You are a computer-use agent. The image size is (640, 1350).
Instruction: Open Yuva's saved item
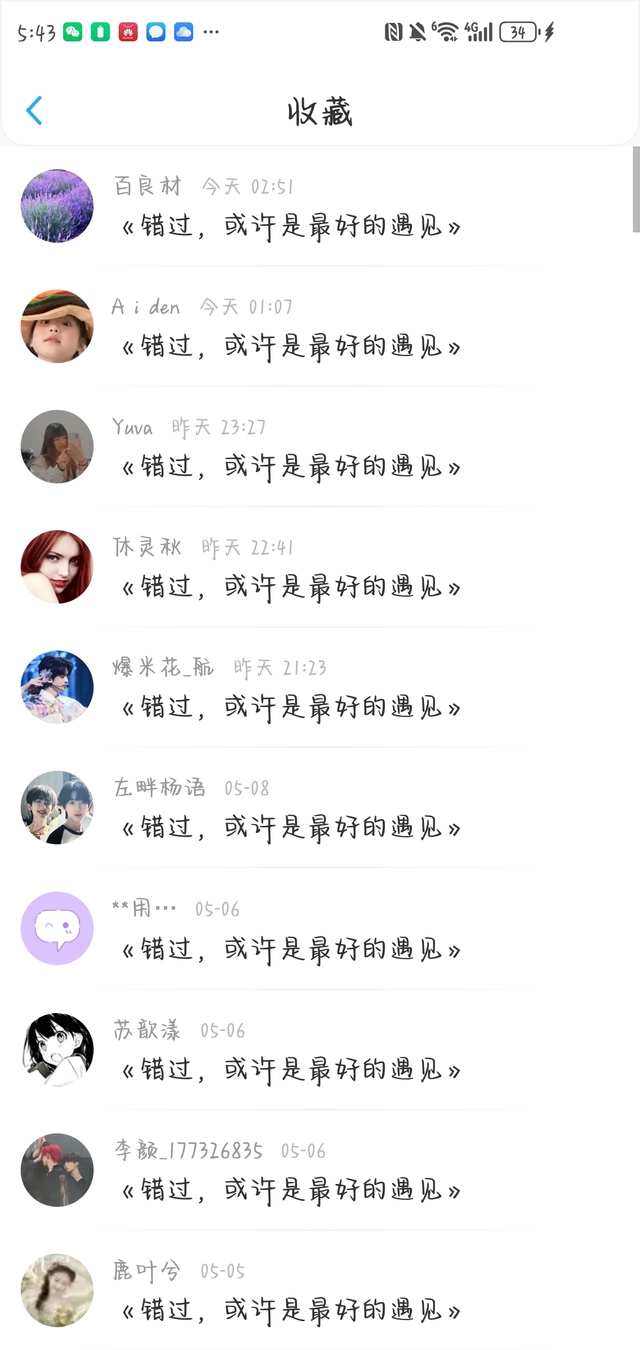[290, 467]
